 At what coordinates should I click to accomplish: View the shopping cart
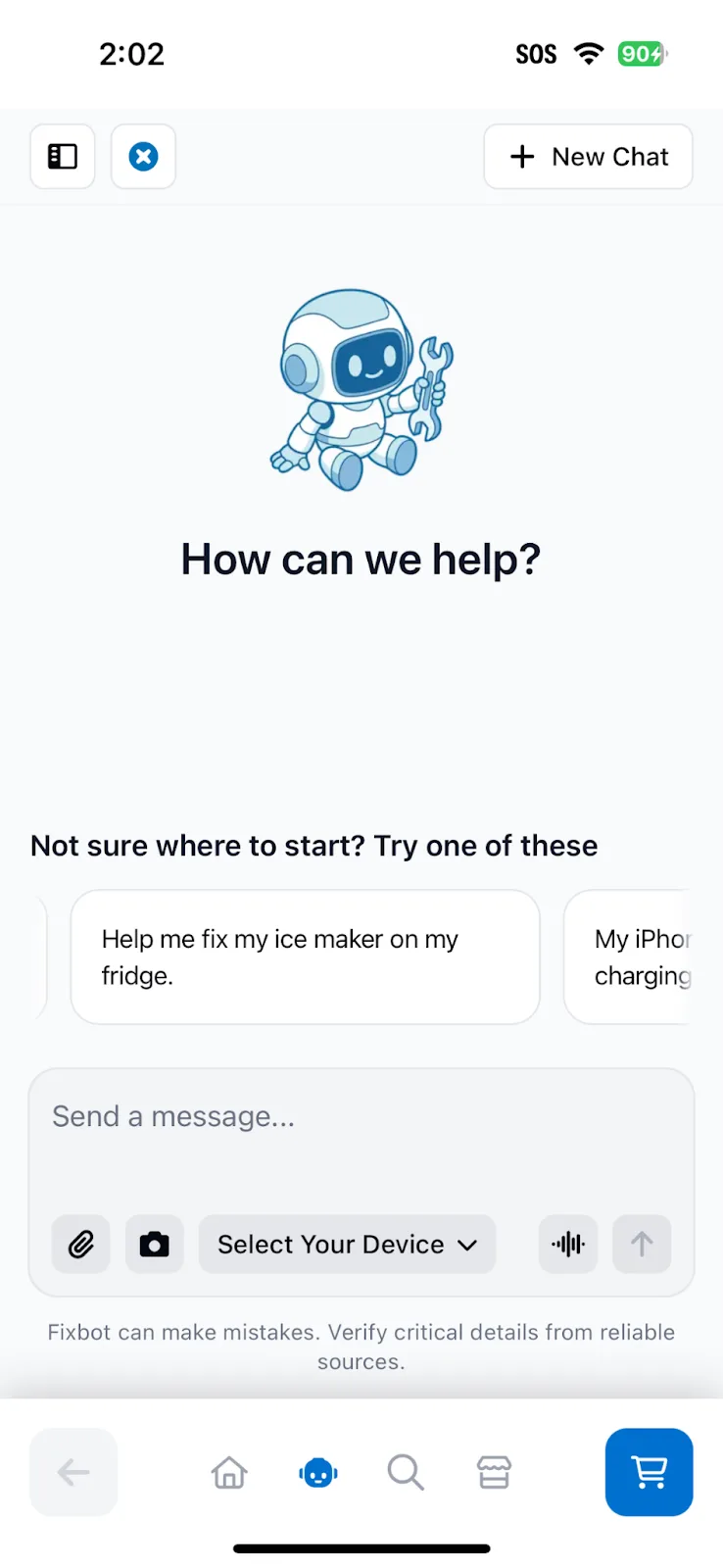(649, 1472)
